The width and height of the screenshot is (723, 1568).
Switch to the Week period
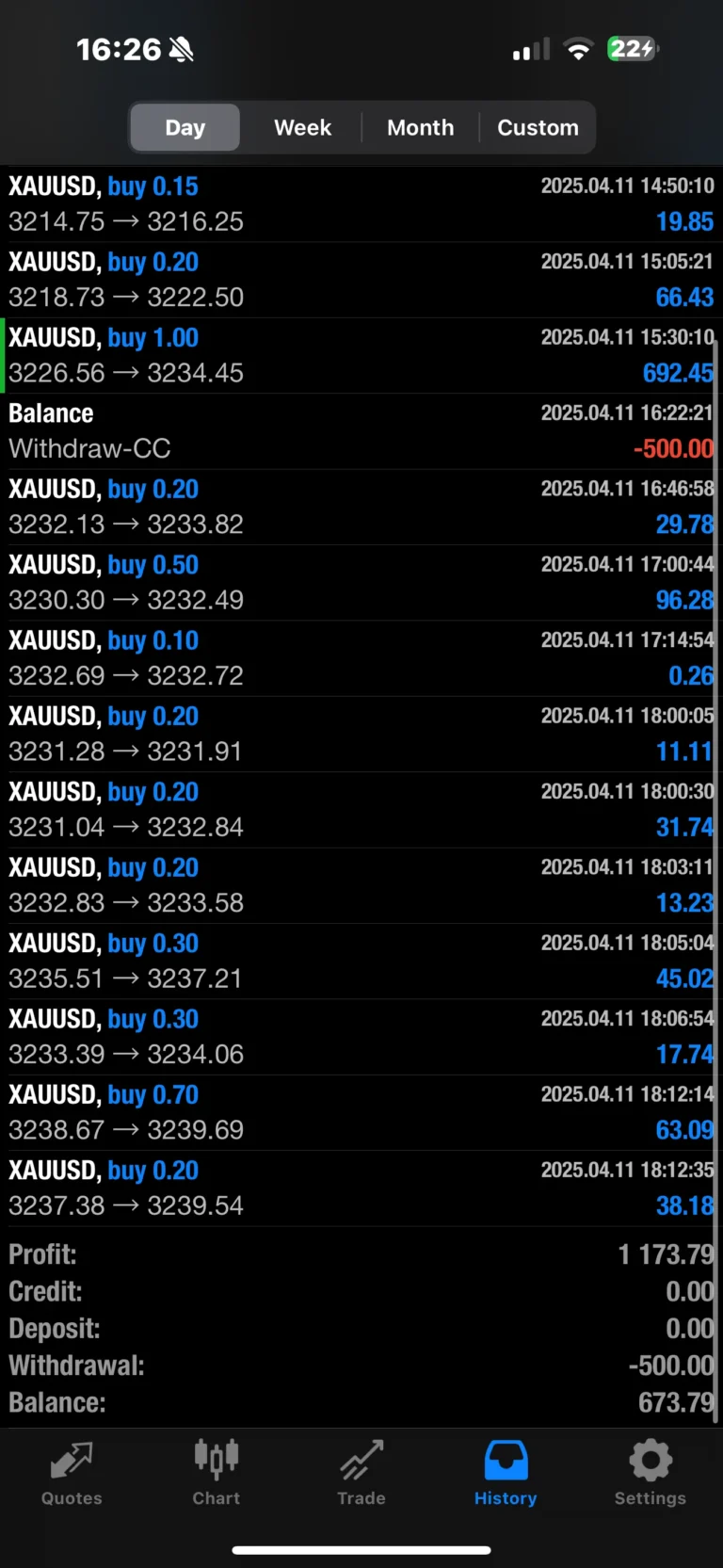302,127
